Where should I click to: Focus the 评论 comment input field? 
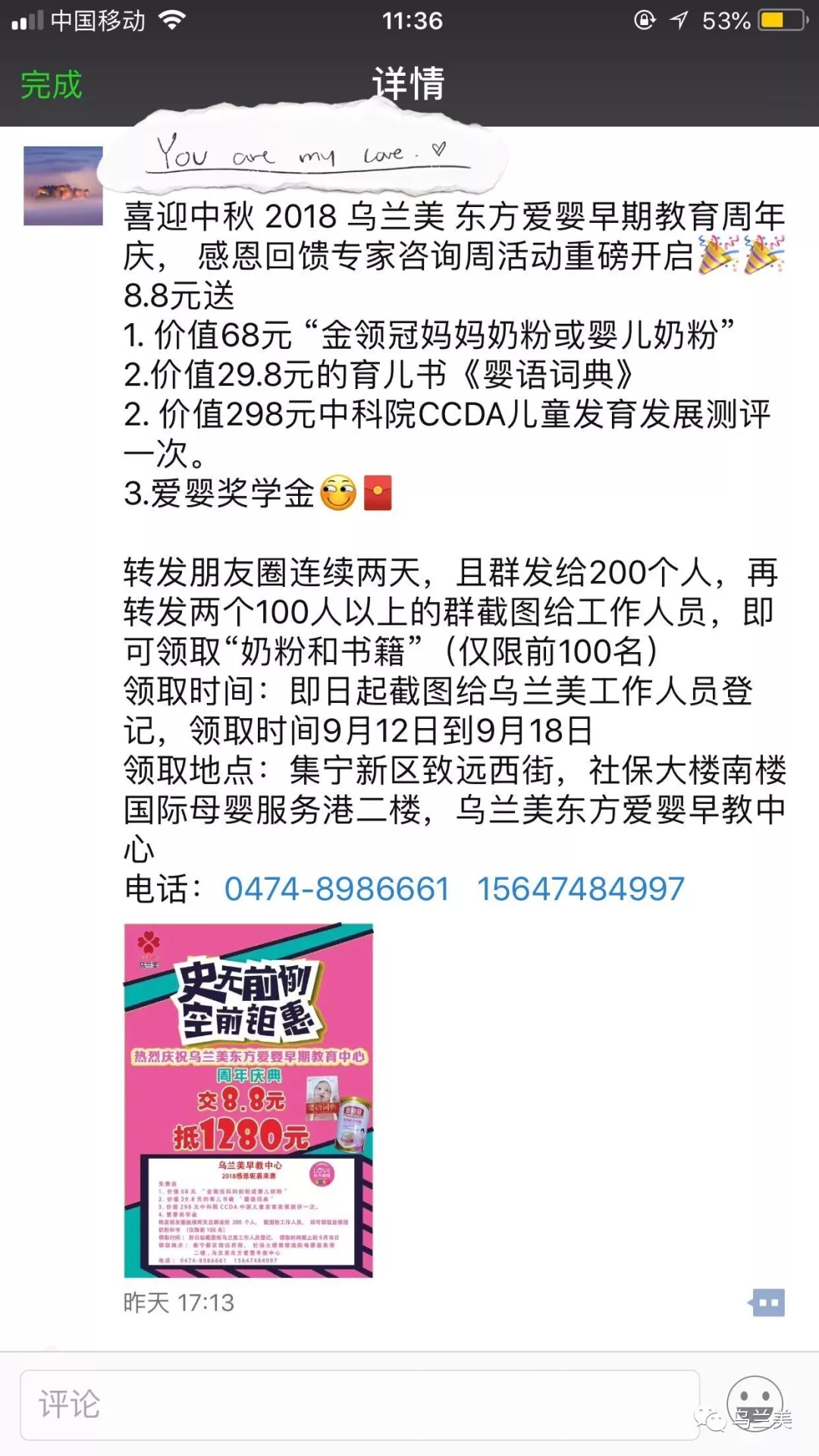click(359, 1404)
